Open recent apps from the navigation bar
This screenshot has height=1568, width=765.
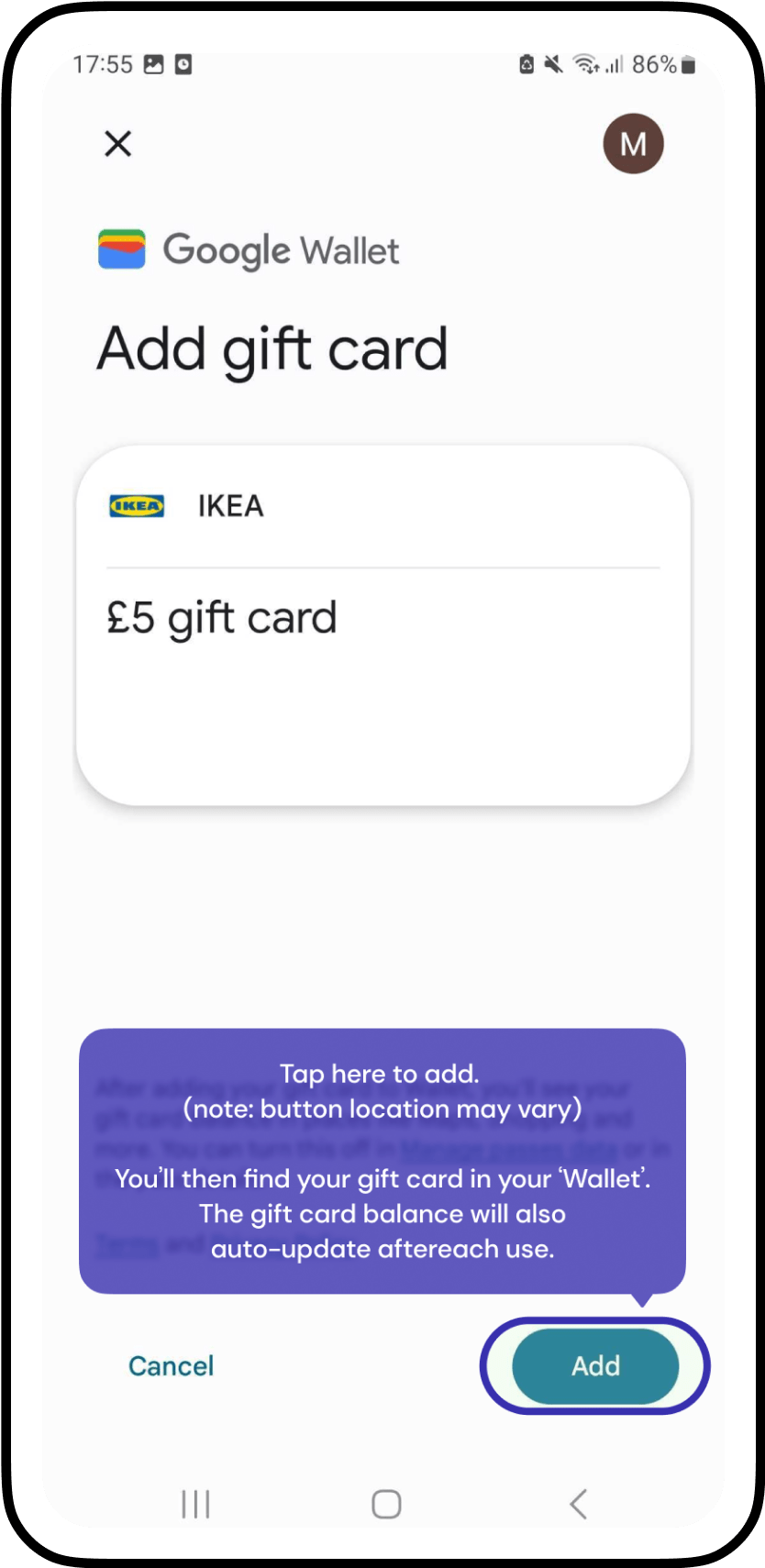pyautogui.click(x=195, y=1502)
